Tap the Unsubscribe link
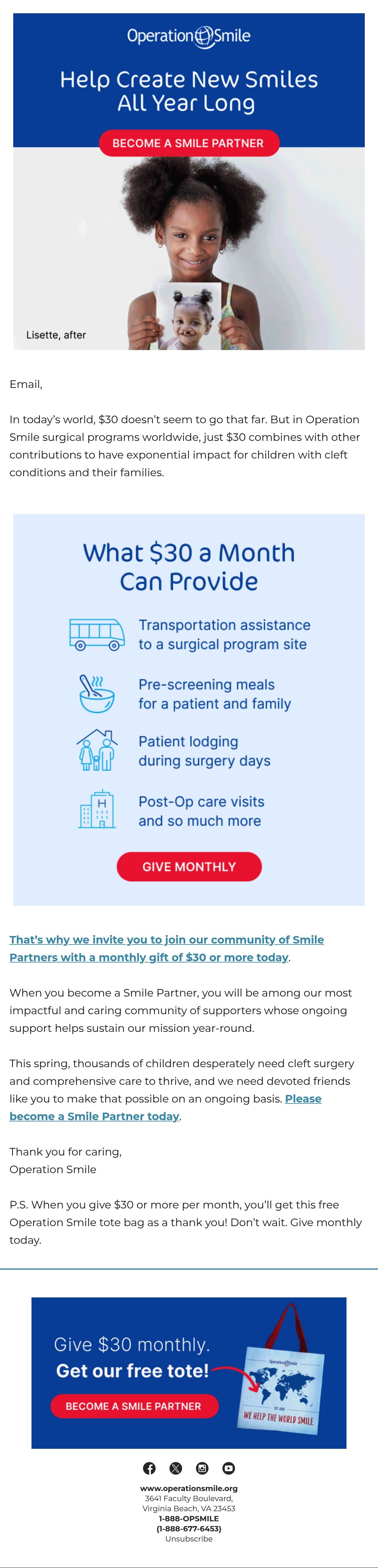 [188, 1539]
